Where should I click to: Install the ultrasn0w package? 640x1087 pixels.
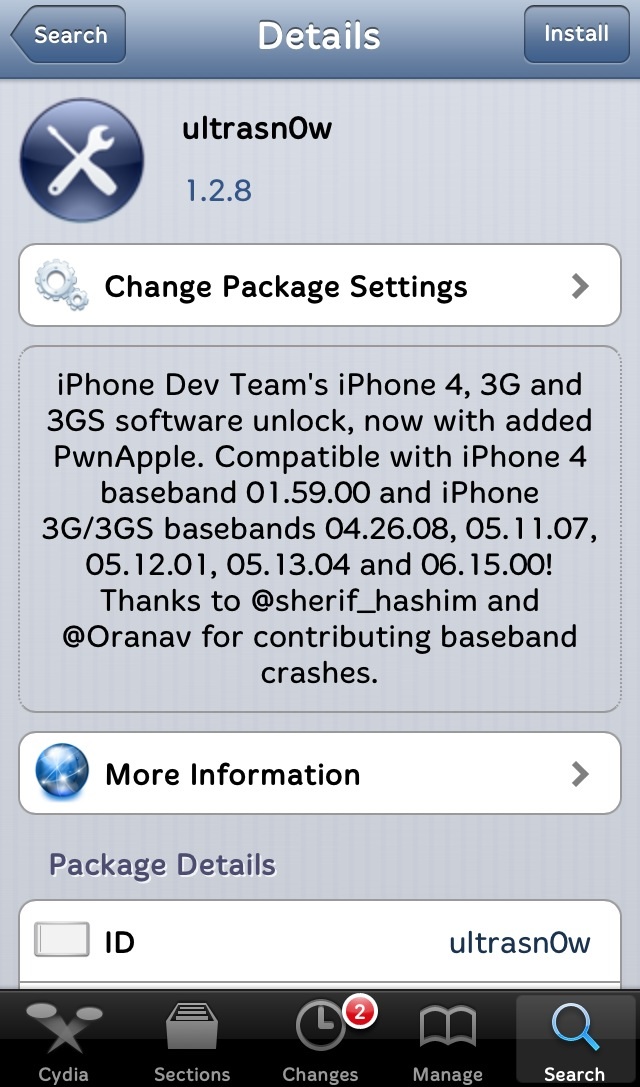point(576,34)
